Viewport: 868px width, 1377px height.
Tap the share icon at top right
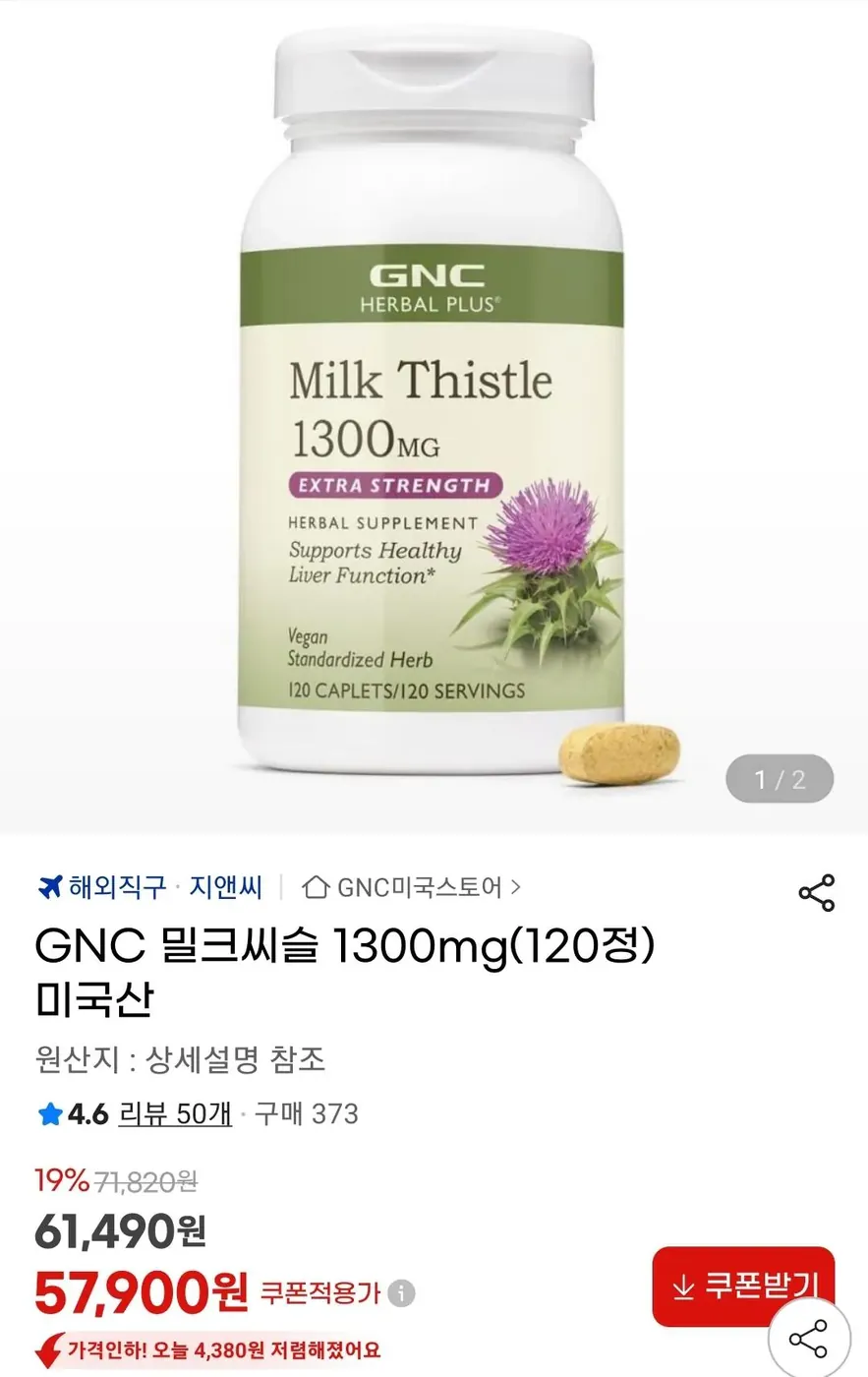[x=816, y=892]
